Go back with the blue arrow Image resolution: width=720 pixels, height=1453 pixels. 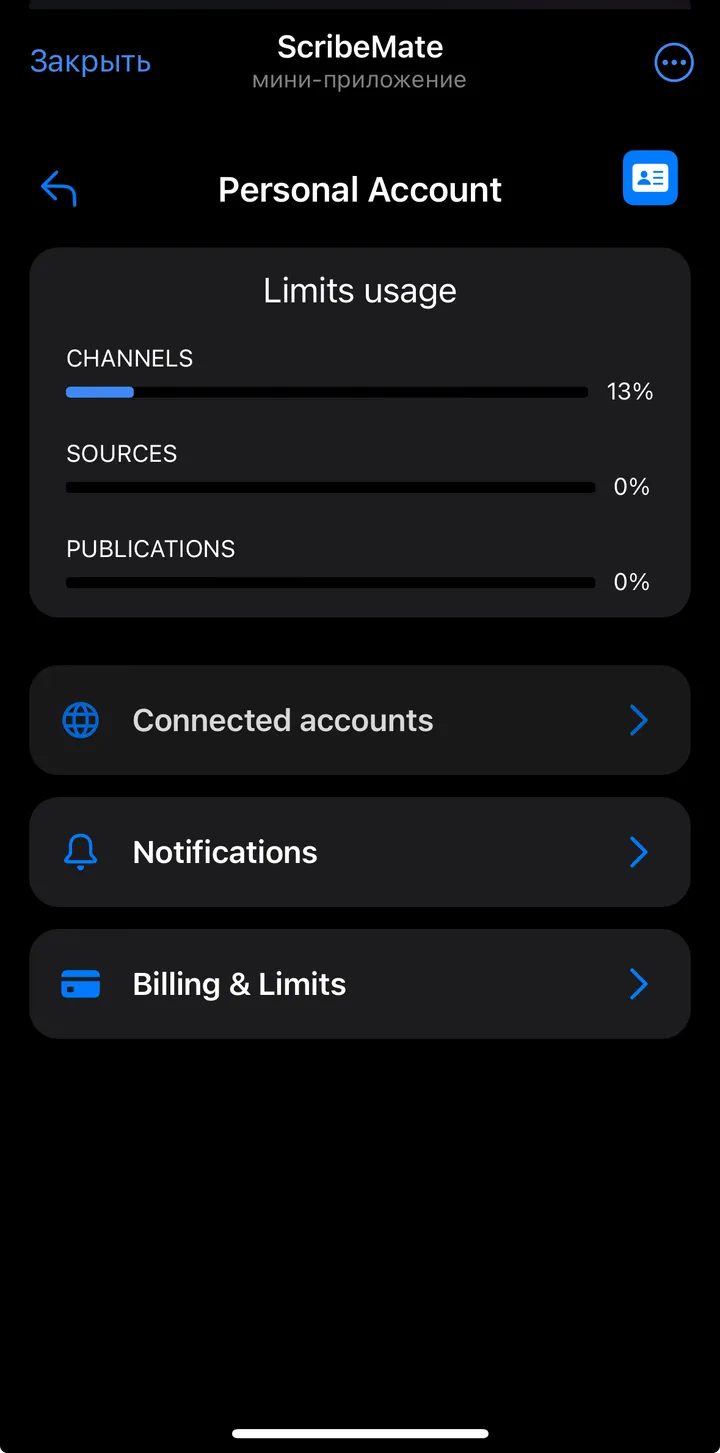(59, 188)
